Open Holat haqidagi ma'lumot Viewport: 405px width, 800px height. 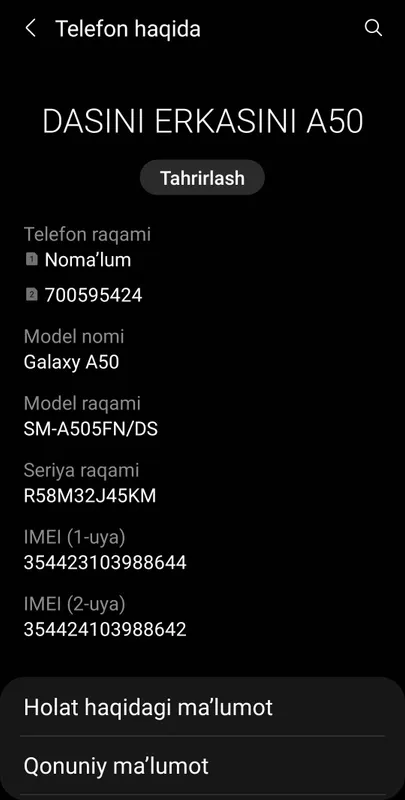(202, 707)
